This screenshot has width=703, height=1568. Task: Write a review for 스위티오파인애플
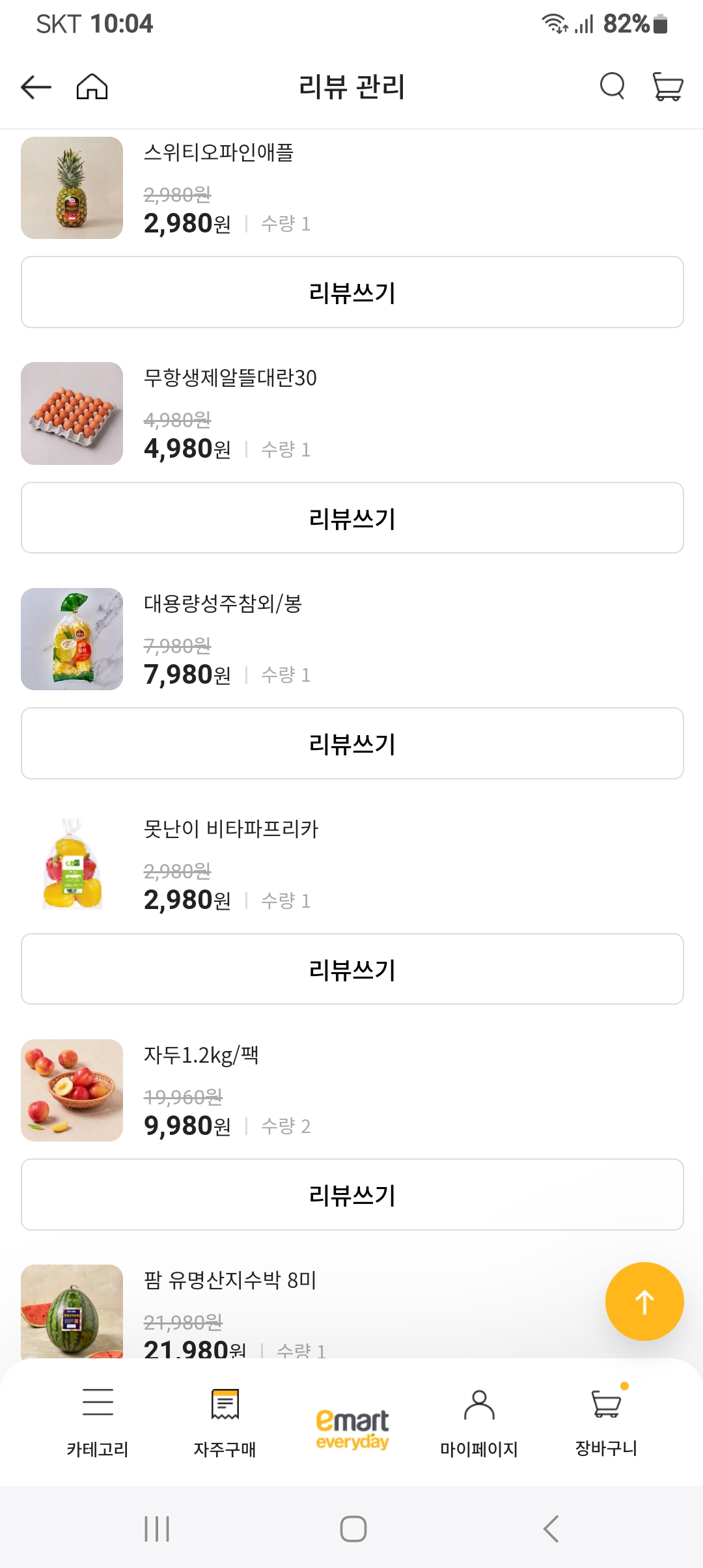pyautogui.click(x=351, y=292)
